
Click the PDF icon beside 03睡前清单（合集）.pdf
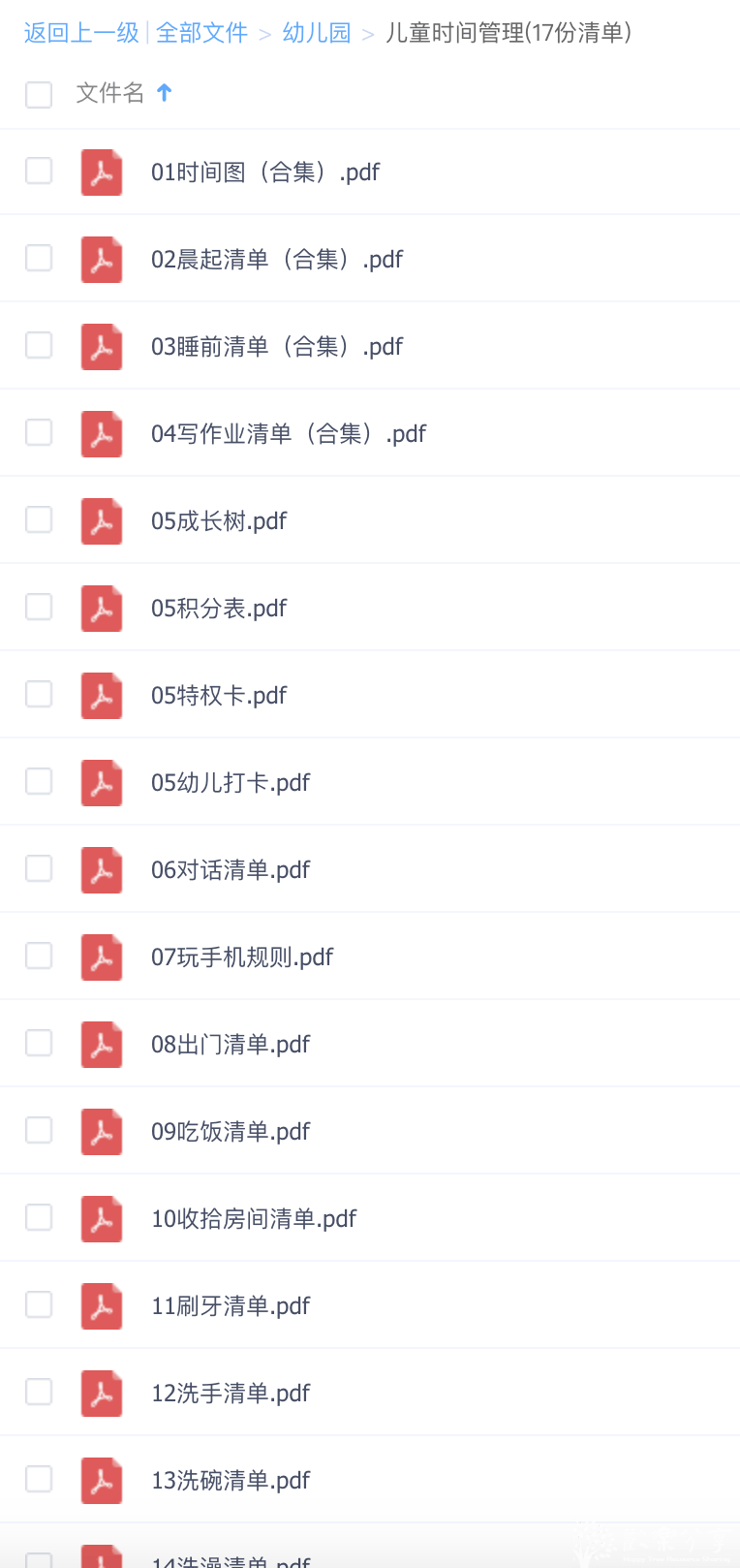pos(101,346)
